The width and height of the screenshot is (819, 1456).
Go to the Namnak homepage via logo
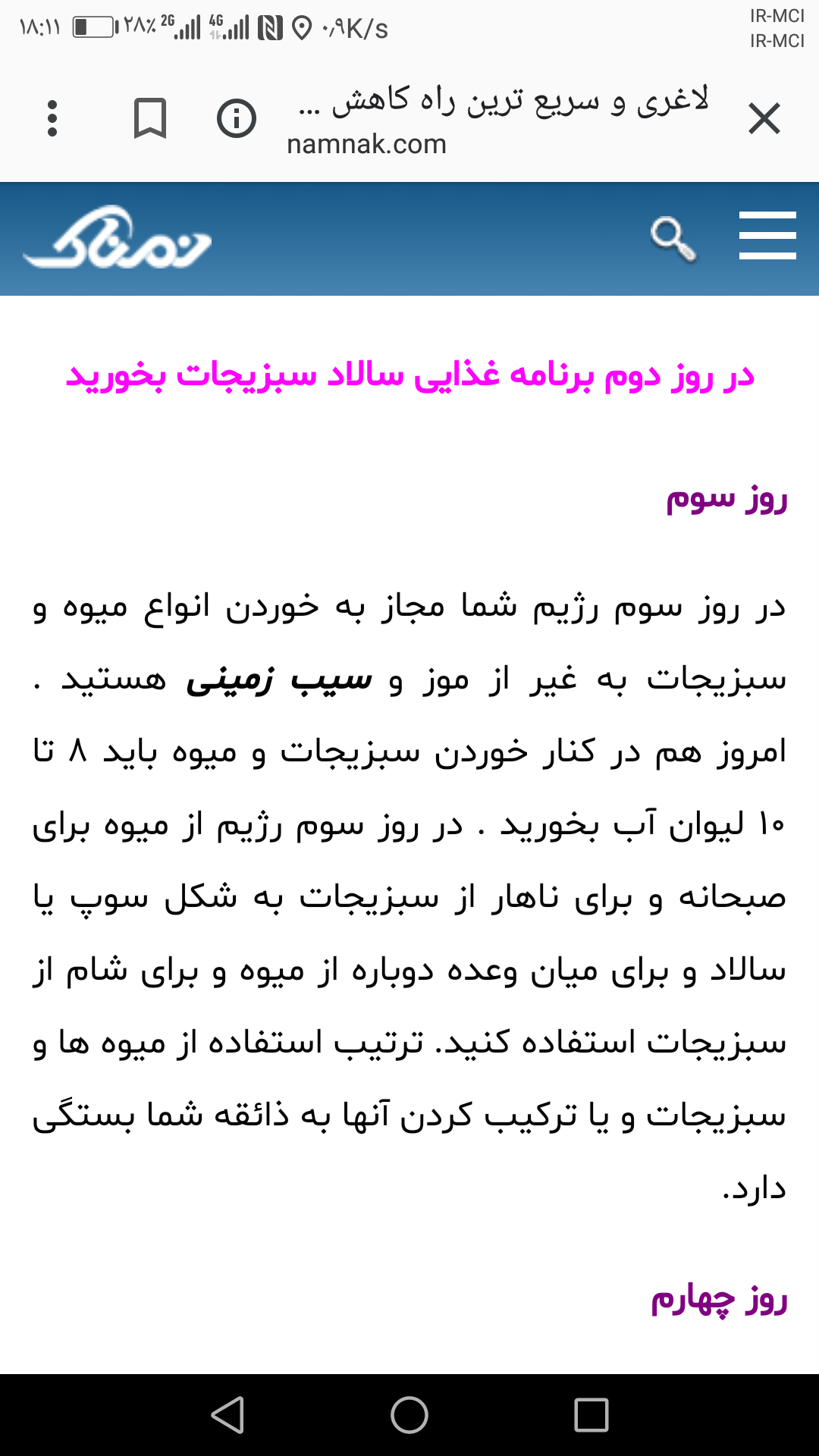[x=118, y=238]
